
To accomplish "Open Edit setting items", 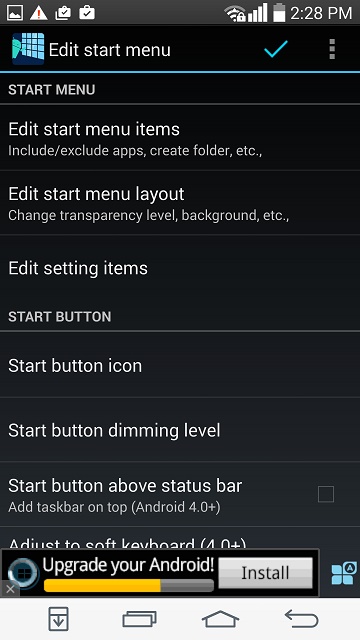I will (180, 268).
